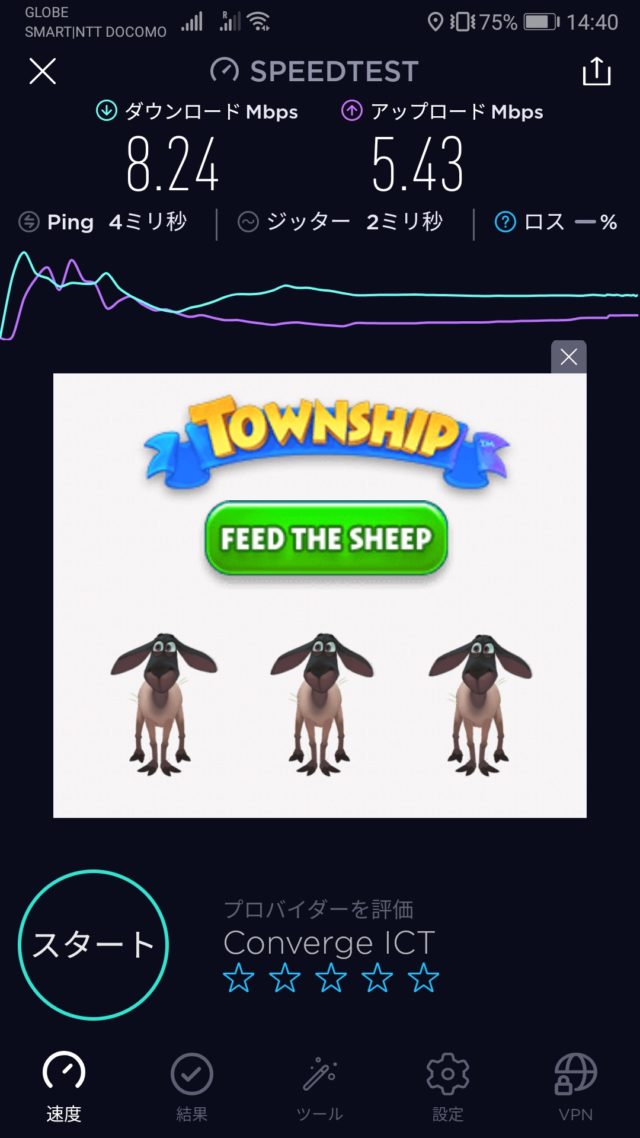Image resolution: width=640 pixels, height=1138 pixels.
Task: Rate Converge ICT three stars
Action: point(331,977)
